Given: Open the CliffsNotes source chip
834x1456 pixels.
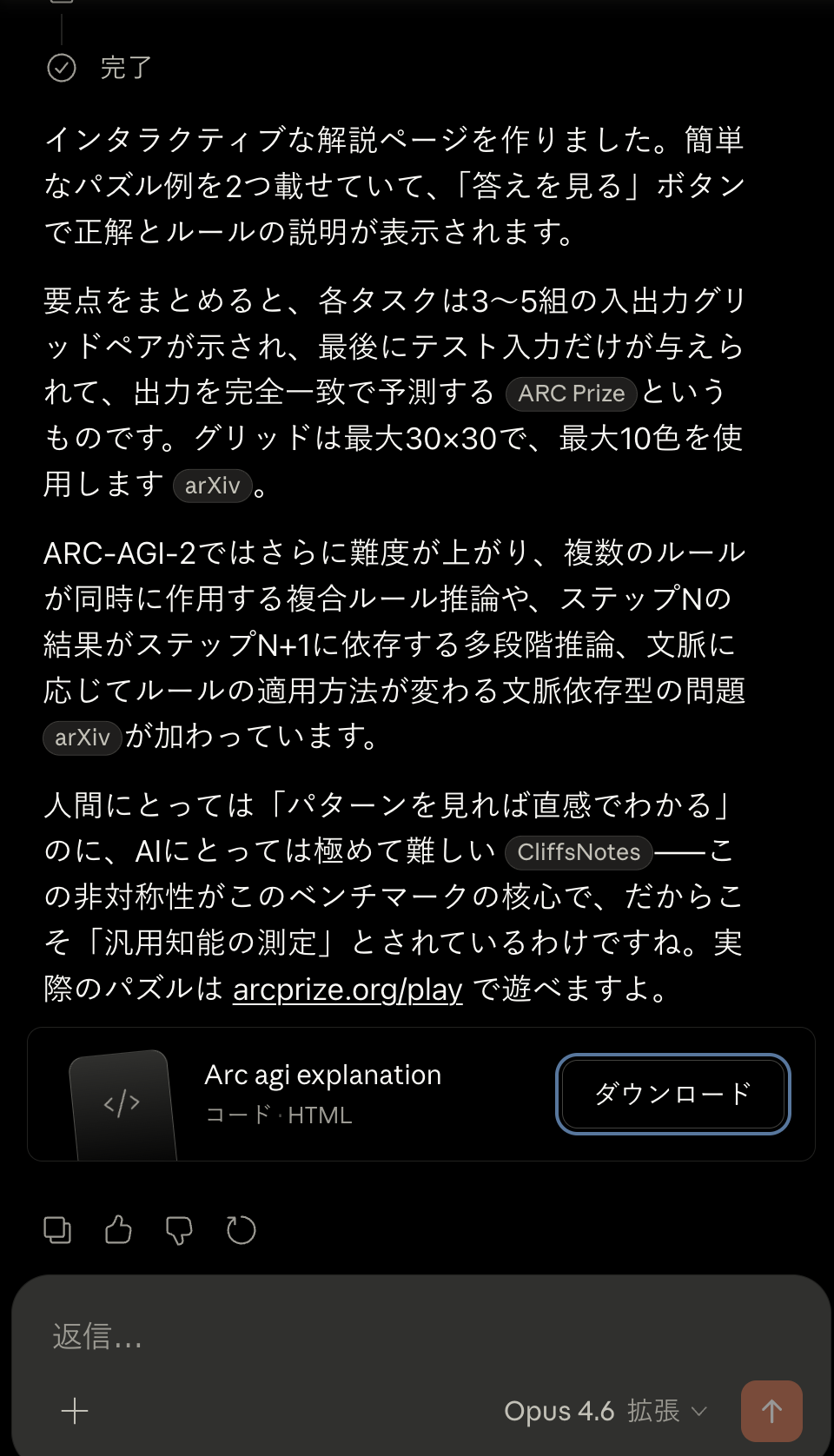Looking at the screenshot, I should [x=579, y=852].
